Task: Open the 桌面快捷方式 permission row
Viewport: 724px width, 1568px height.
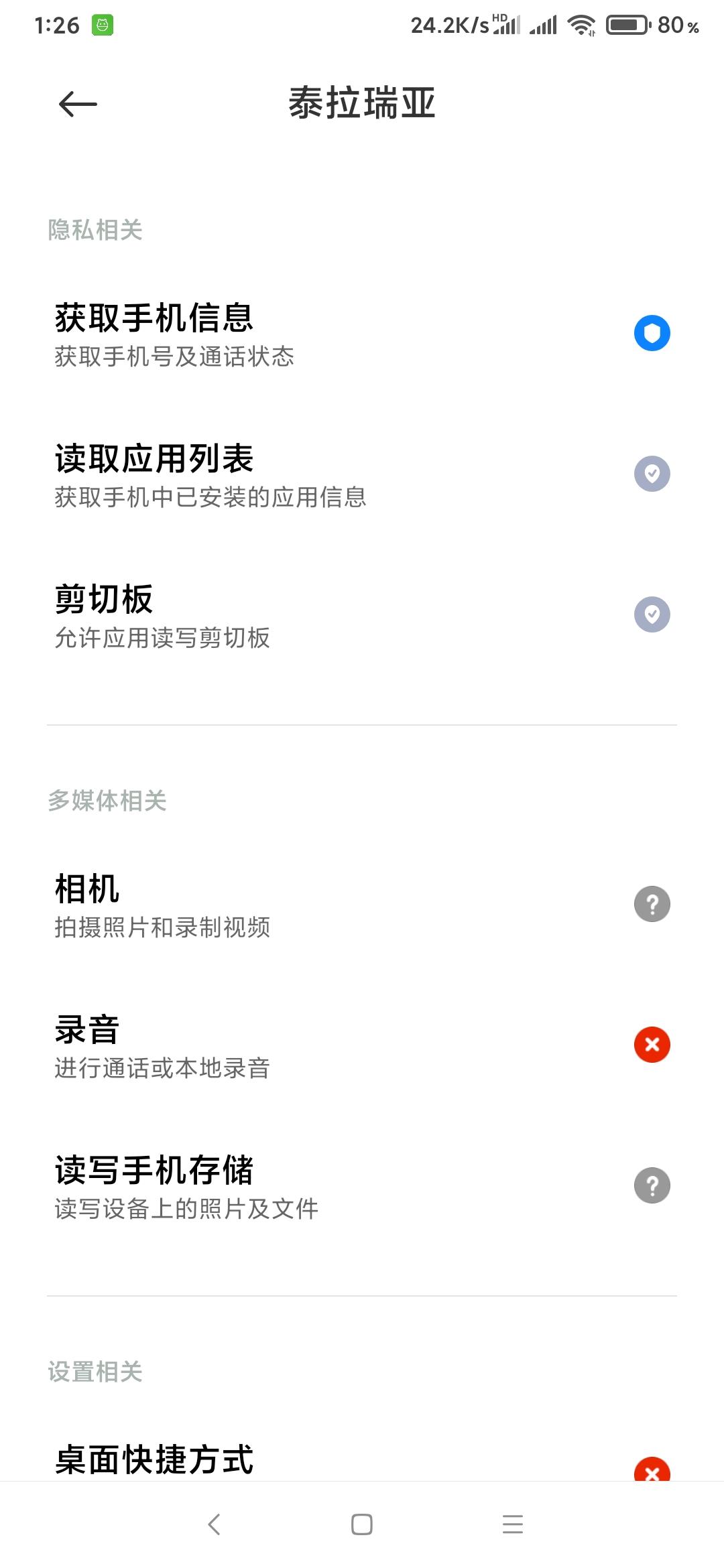Action: (x=362, y=1459)
